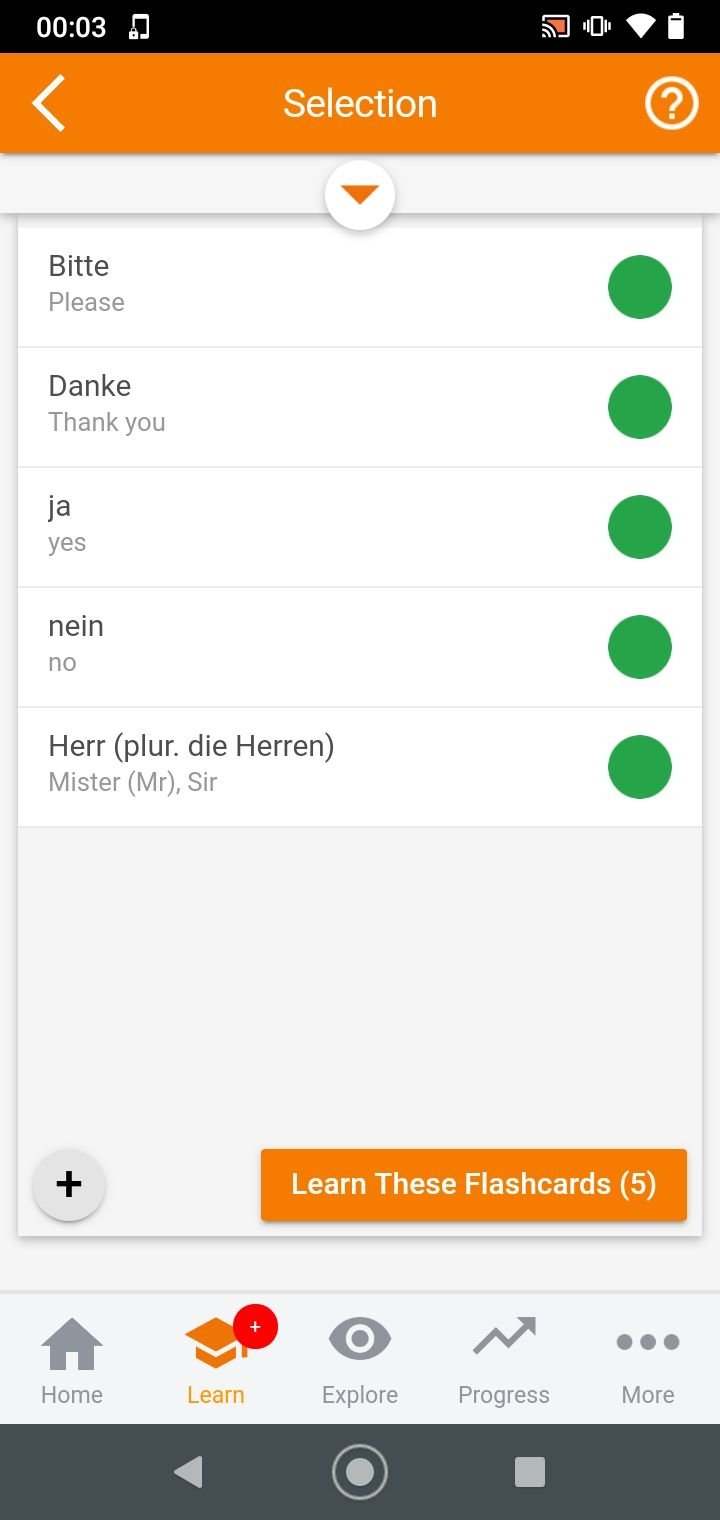Select the nein flashcard row
Image resolution: width=720 pixels, height=1520 pixels.
coord(360,647)
